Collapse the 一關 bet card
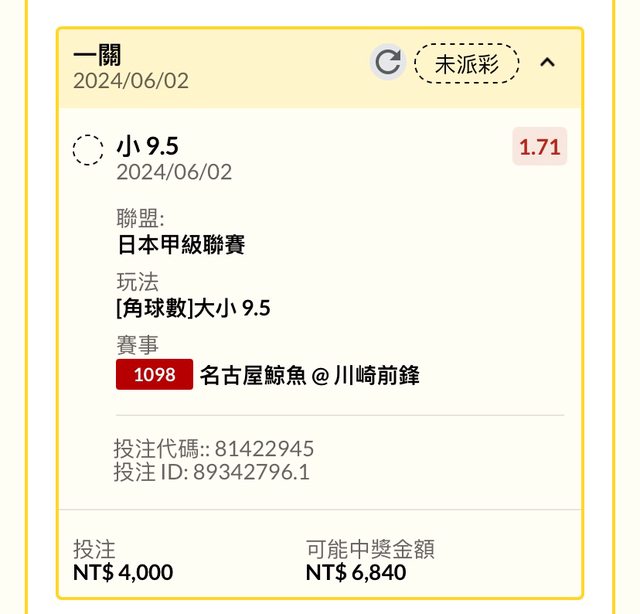This screenshot has height=614, width=640. (547, 63)
